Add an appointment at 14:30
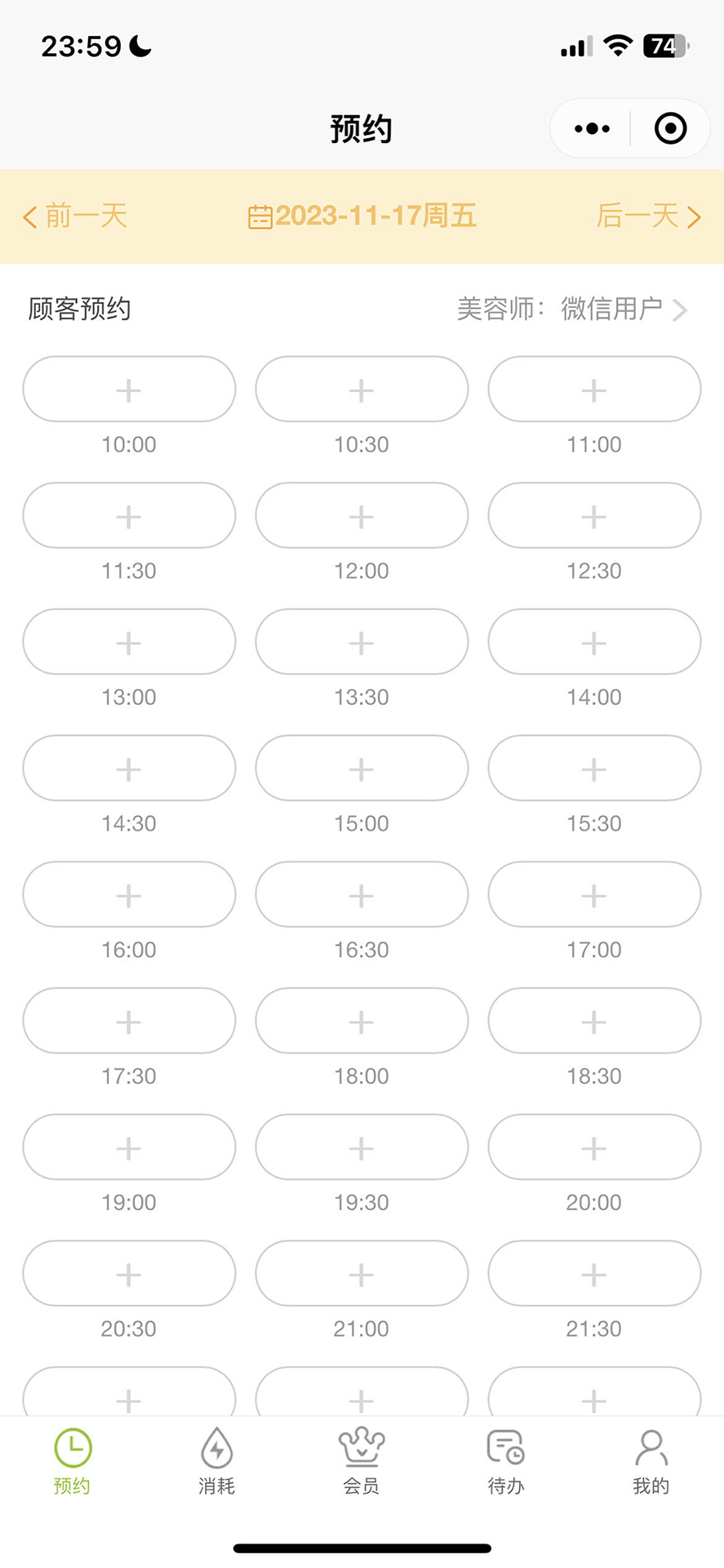Viewport: 724px width, 1568px height. pyautogui.click(x=129, y=768)
